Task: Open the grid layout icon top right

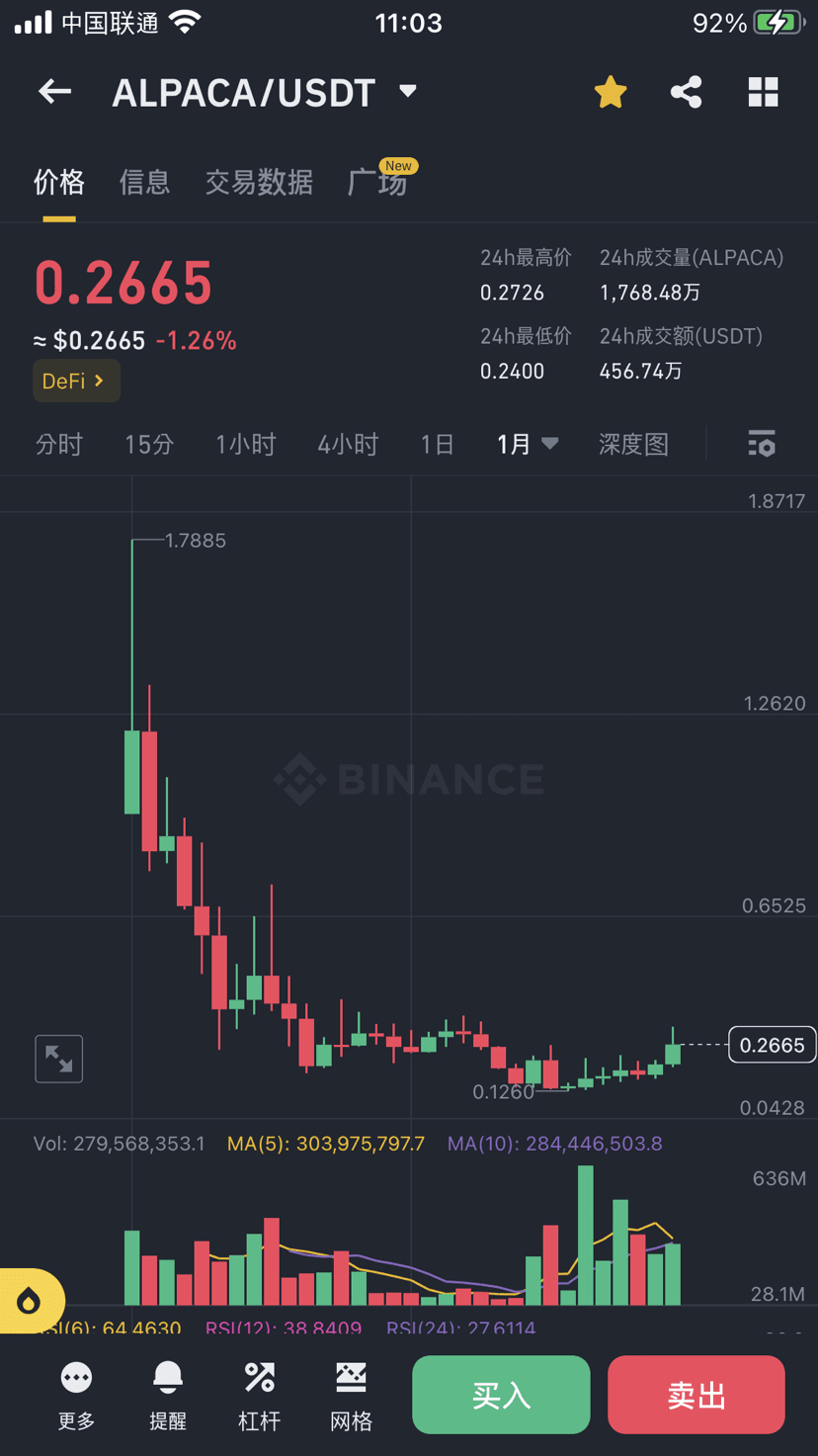Action: [x=763, y=91]
